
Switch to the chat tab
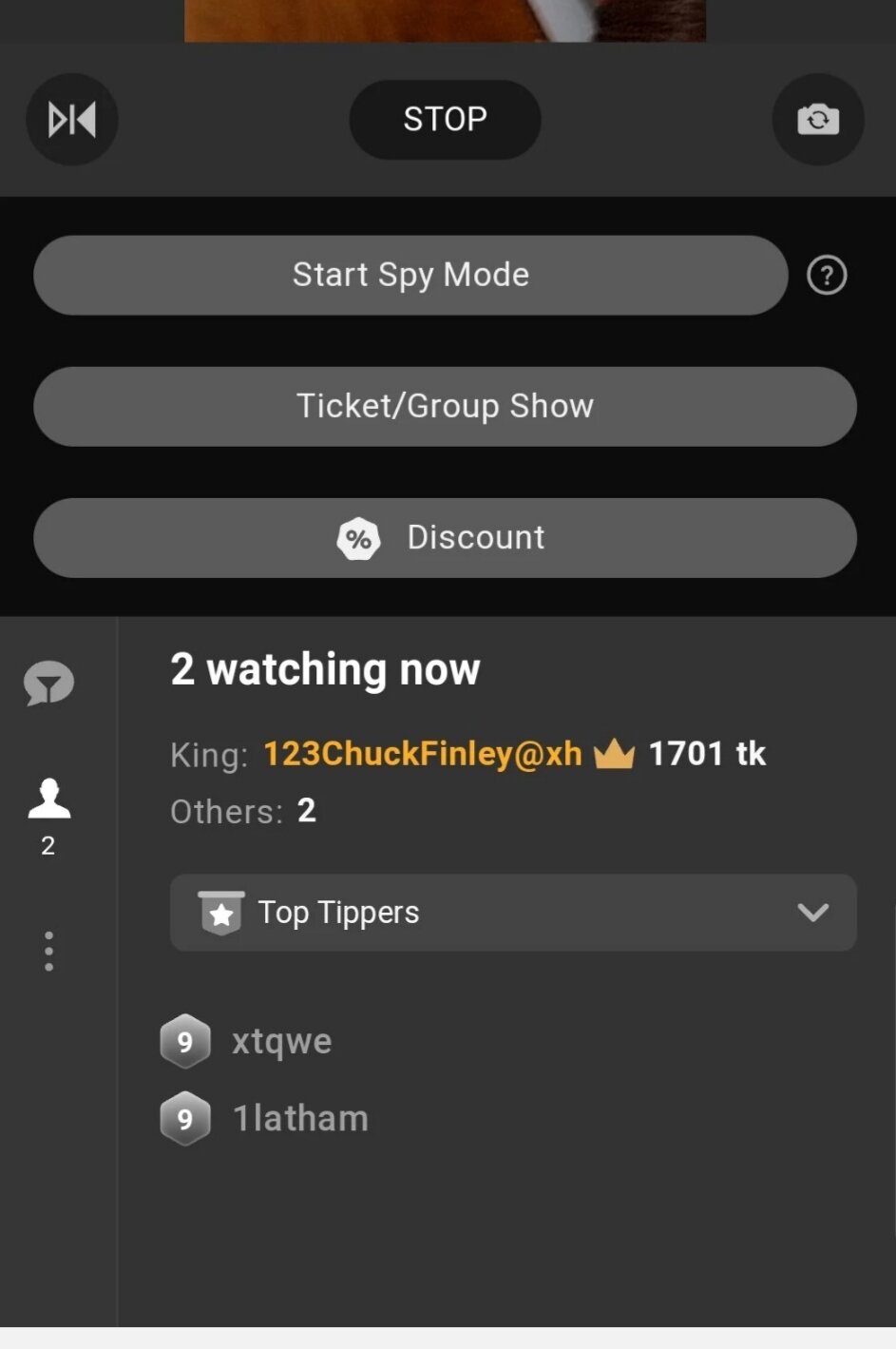tap(48, 684)
